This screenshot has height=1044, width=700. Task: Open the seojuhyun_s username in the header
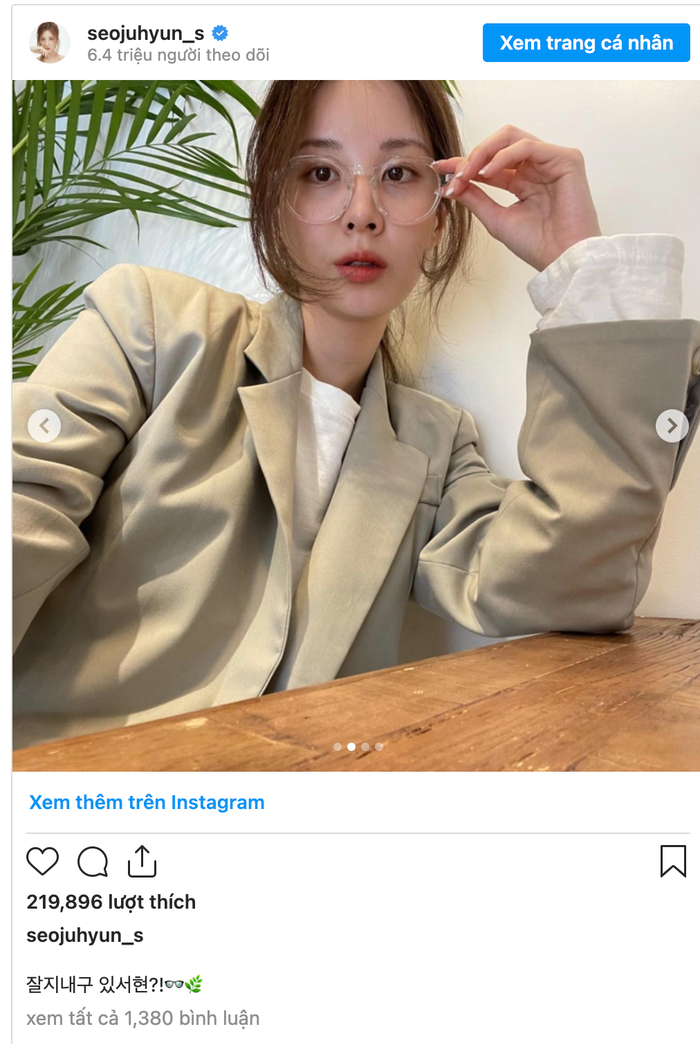pyautogui.click(x=145, y=33)
